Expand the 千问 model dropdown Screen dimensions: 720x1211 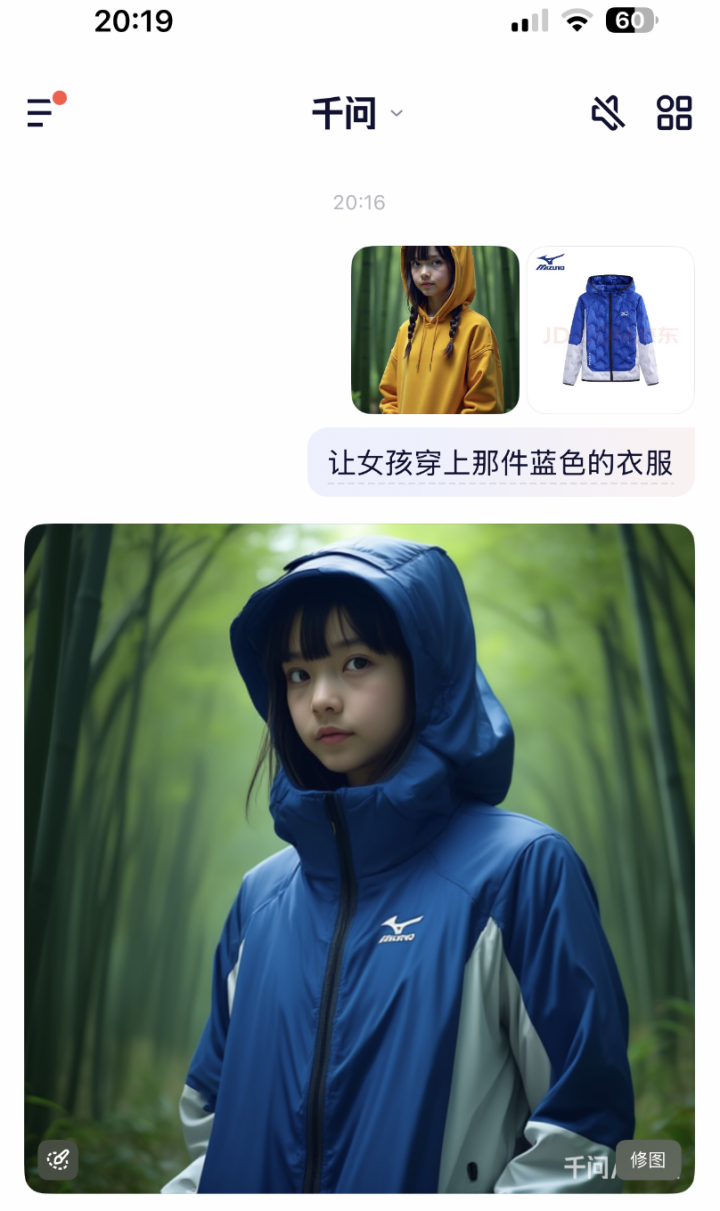(358, 113)
